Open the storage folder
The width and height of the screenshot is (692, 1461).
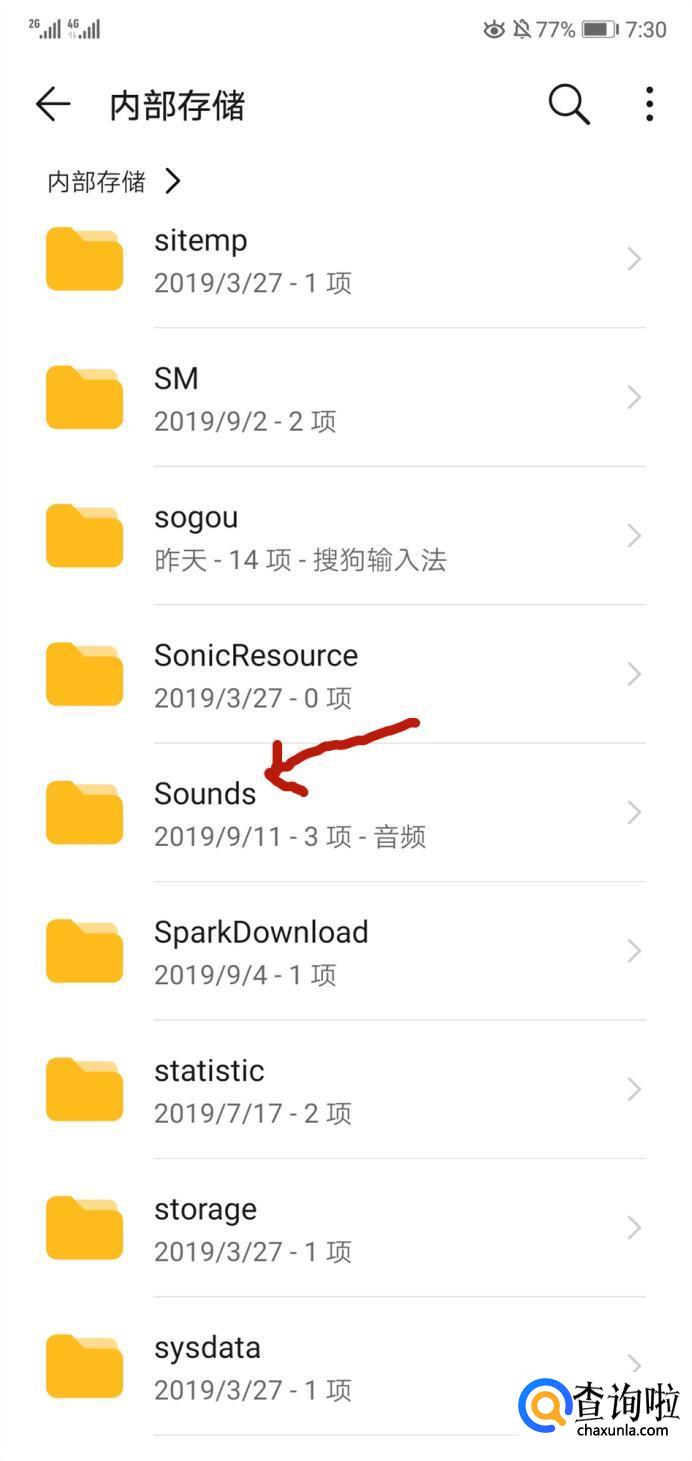click(x=346, y=1228)
